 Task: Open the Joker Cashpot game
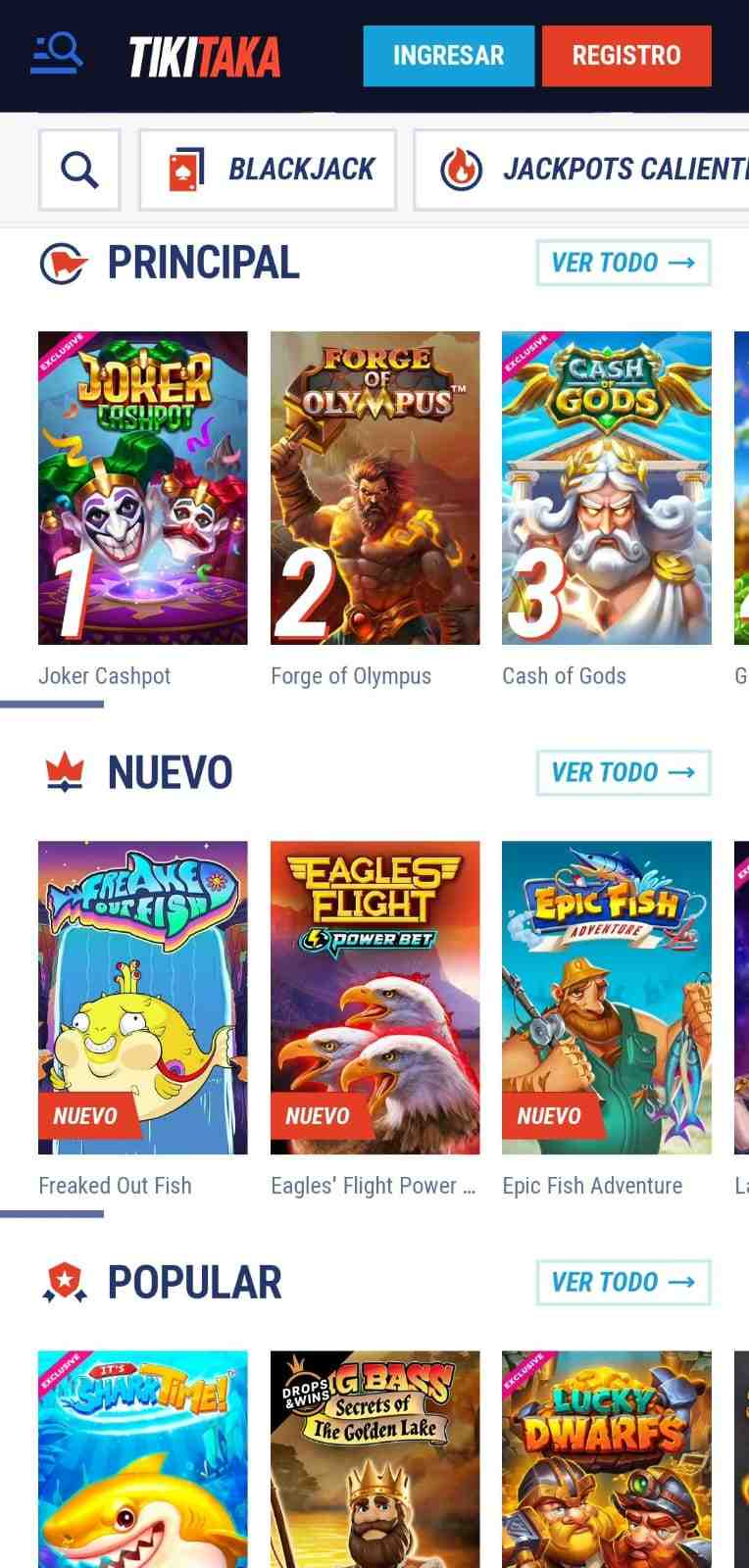pos(143,488)
